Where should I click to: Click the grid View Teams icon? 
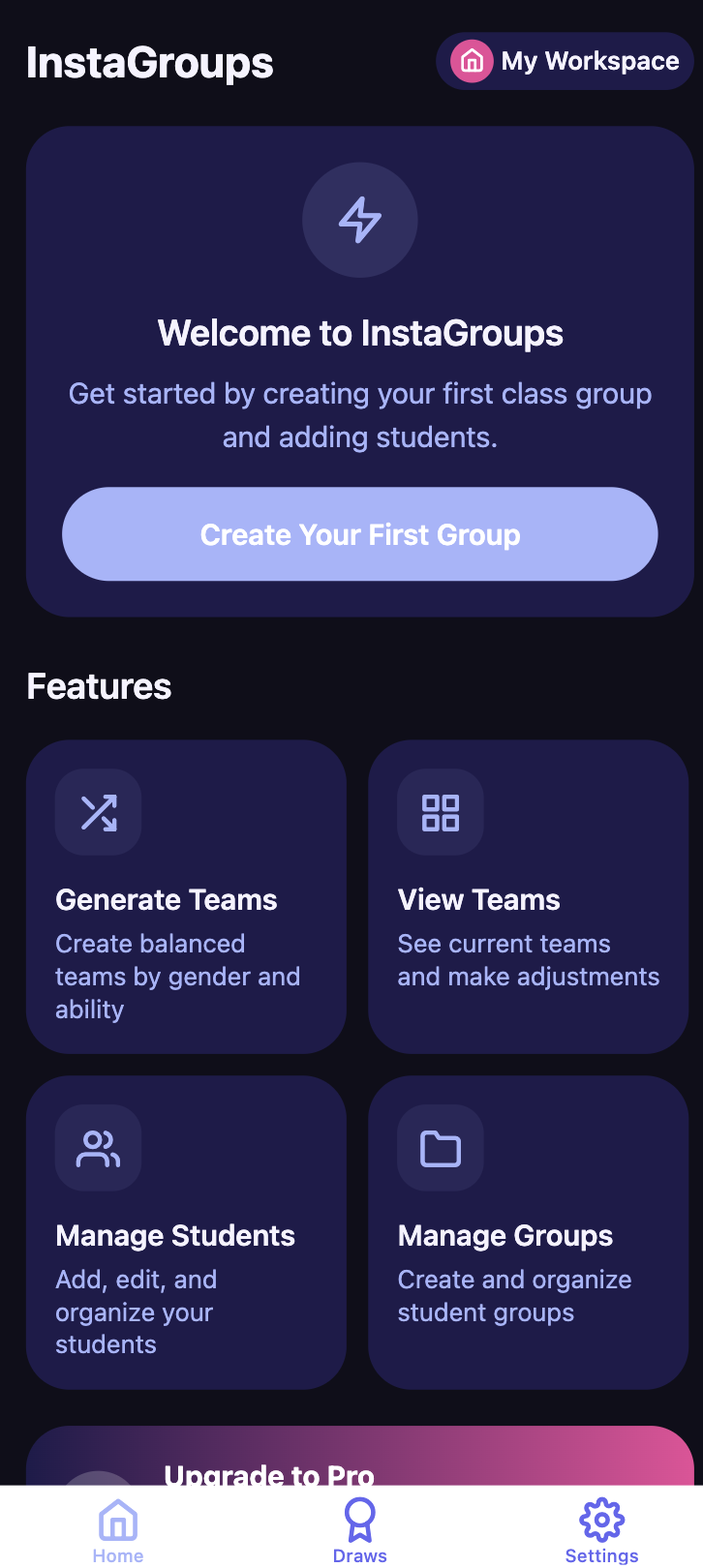point(440,812)
